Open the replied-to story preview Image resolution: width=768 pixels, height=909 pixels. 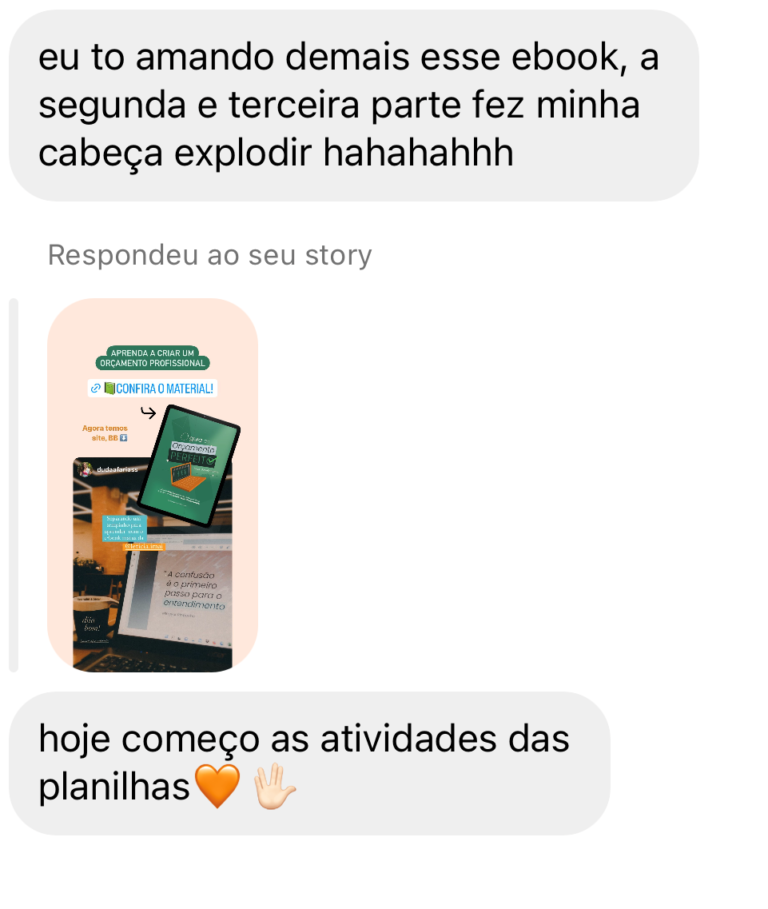coord(152,485)
